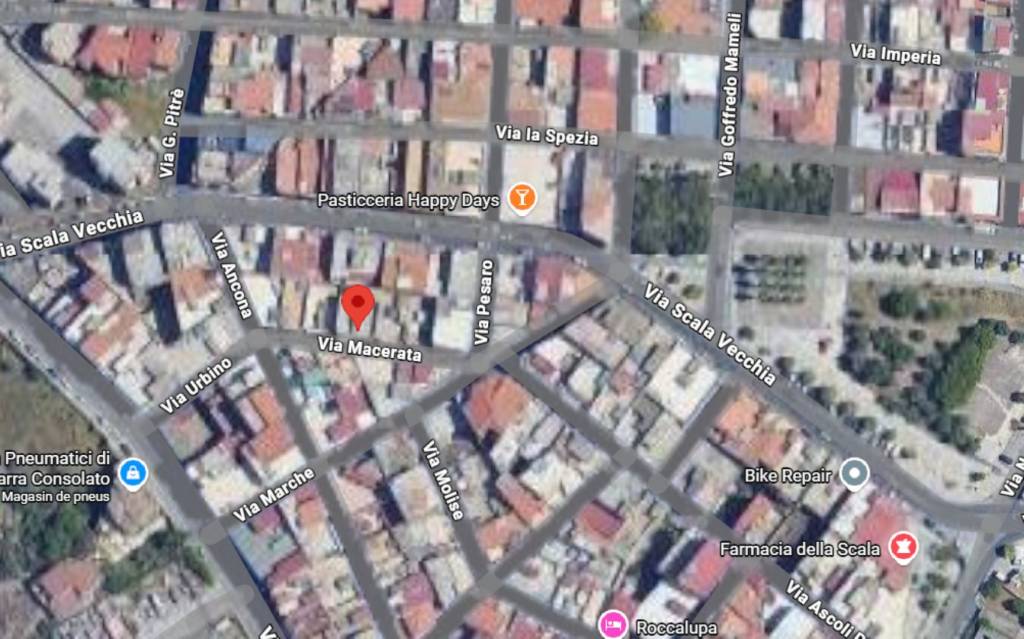This screenshot has width=1024, height=639.
Task: Open the Pasticceria Happy Days place marker
Action: pyautogui.click(x=520, y=200)
